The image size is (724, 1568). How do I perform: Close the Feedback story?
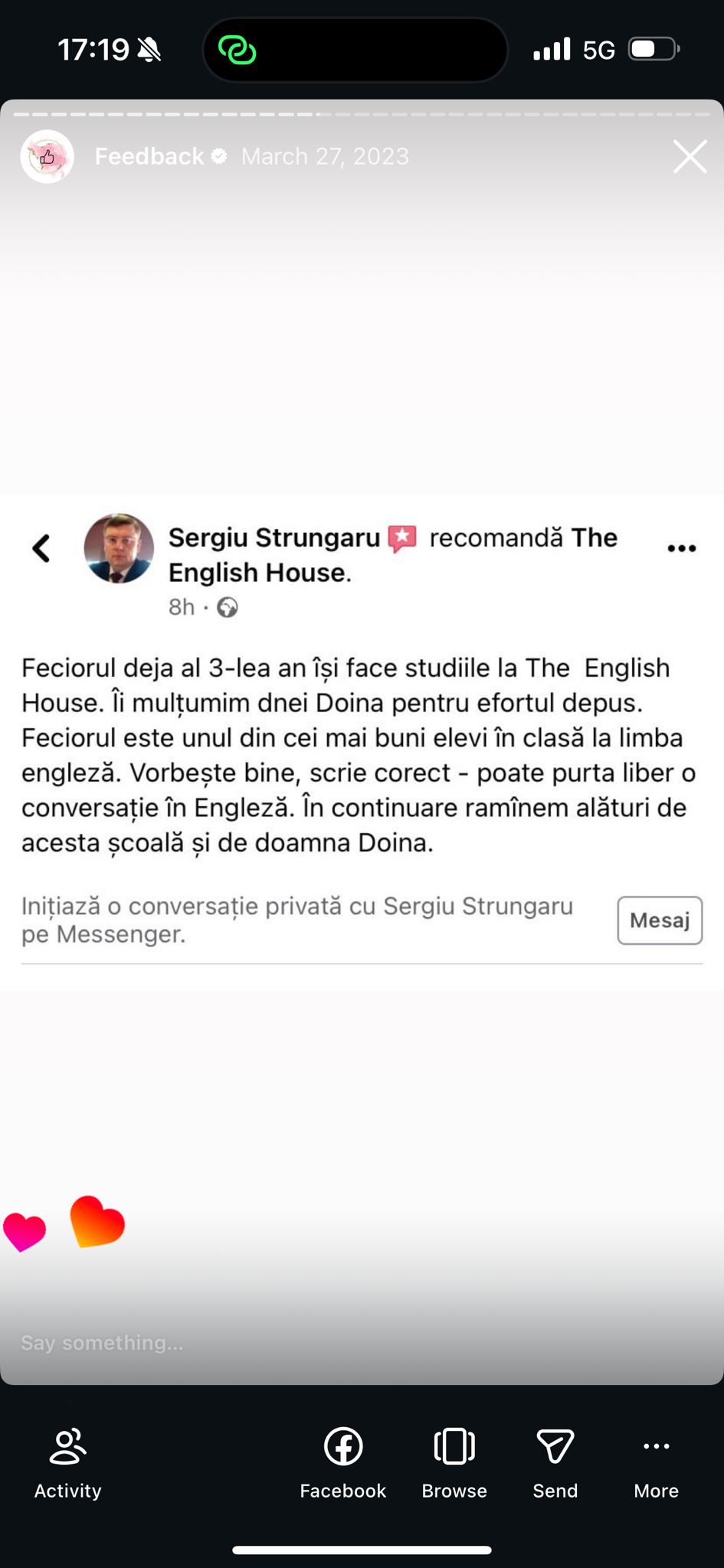tap(690, 157)
